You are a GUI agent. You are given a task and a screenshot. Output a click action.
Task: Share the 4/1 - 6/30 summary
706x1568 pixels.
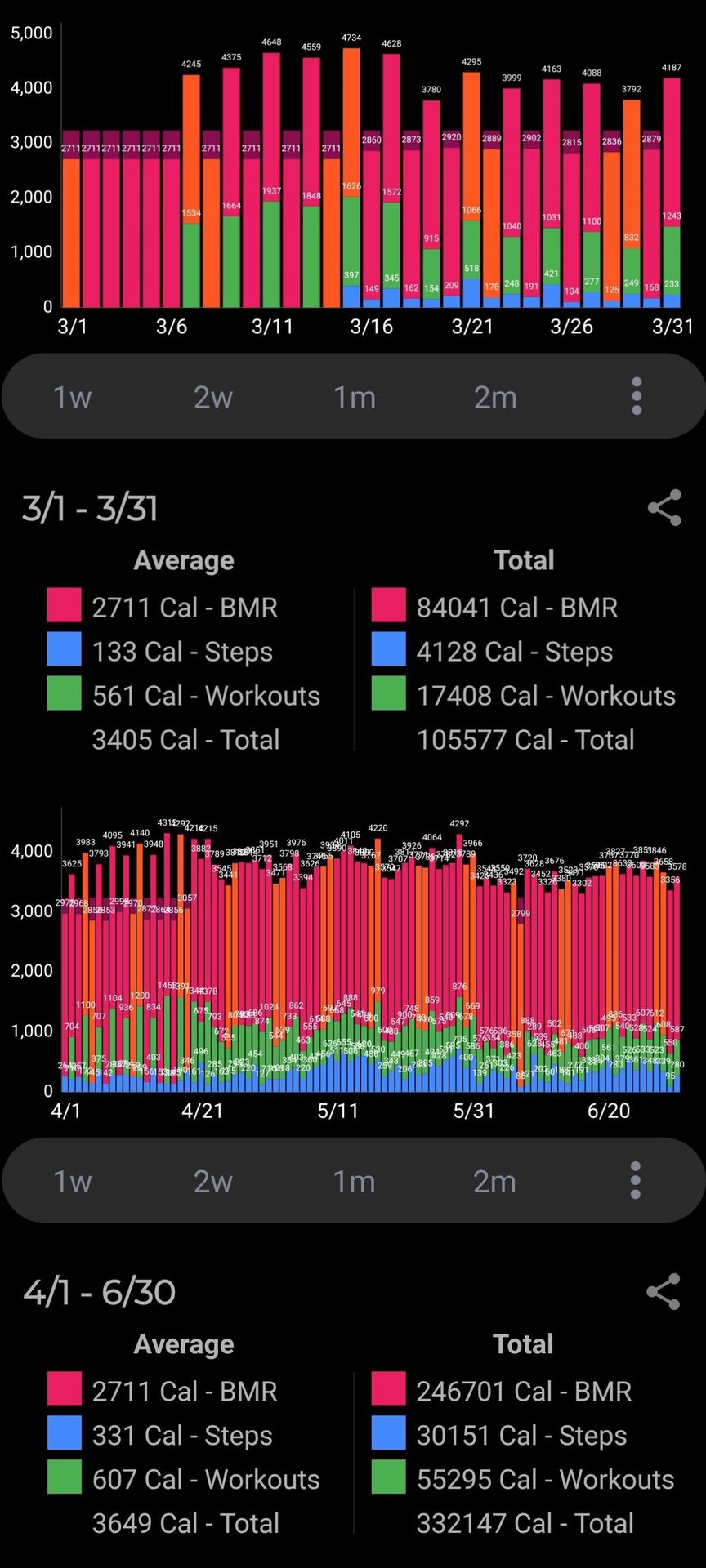[664, 1292]
